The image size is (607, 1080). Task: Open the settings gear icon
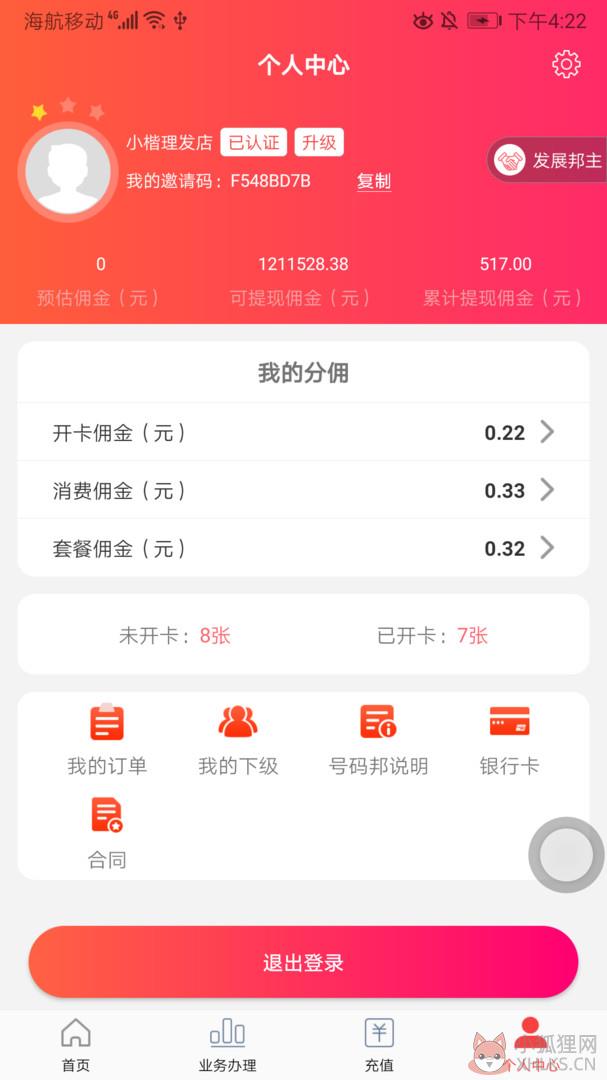[566, 64]
